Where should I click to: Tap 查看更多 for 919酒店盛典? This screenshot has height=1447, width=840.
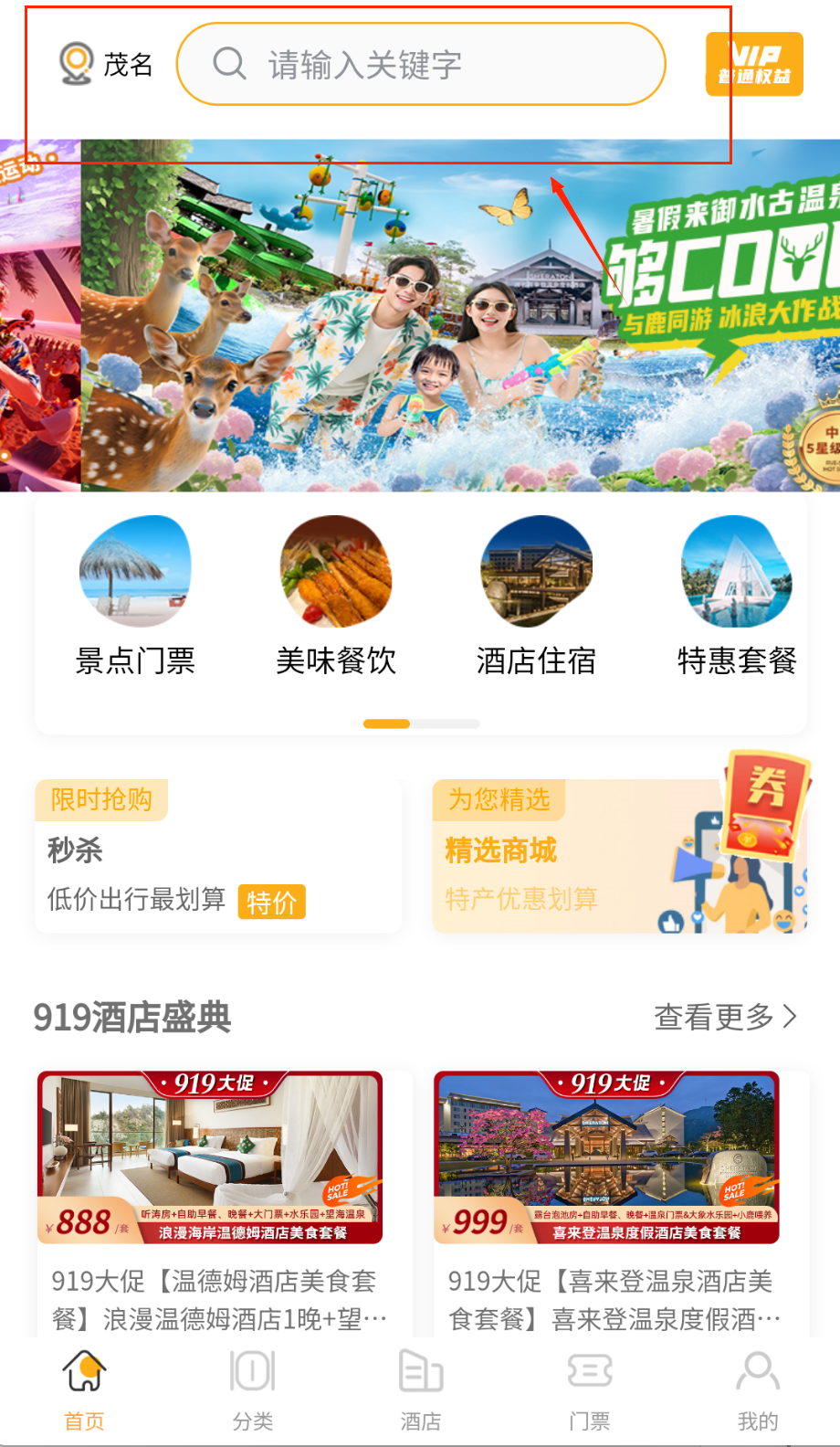point(725,1017)
